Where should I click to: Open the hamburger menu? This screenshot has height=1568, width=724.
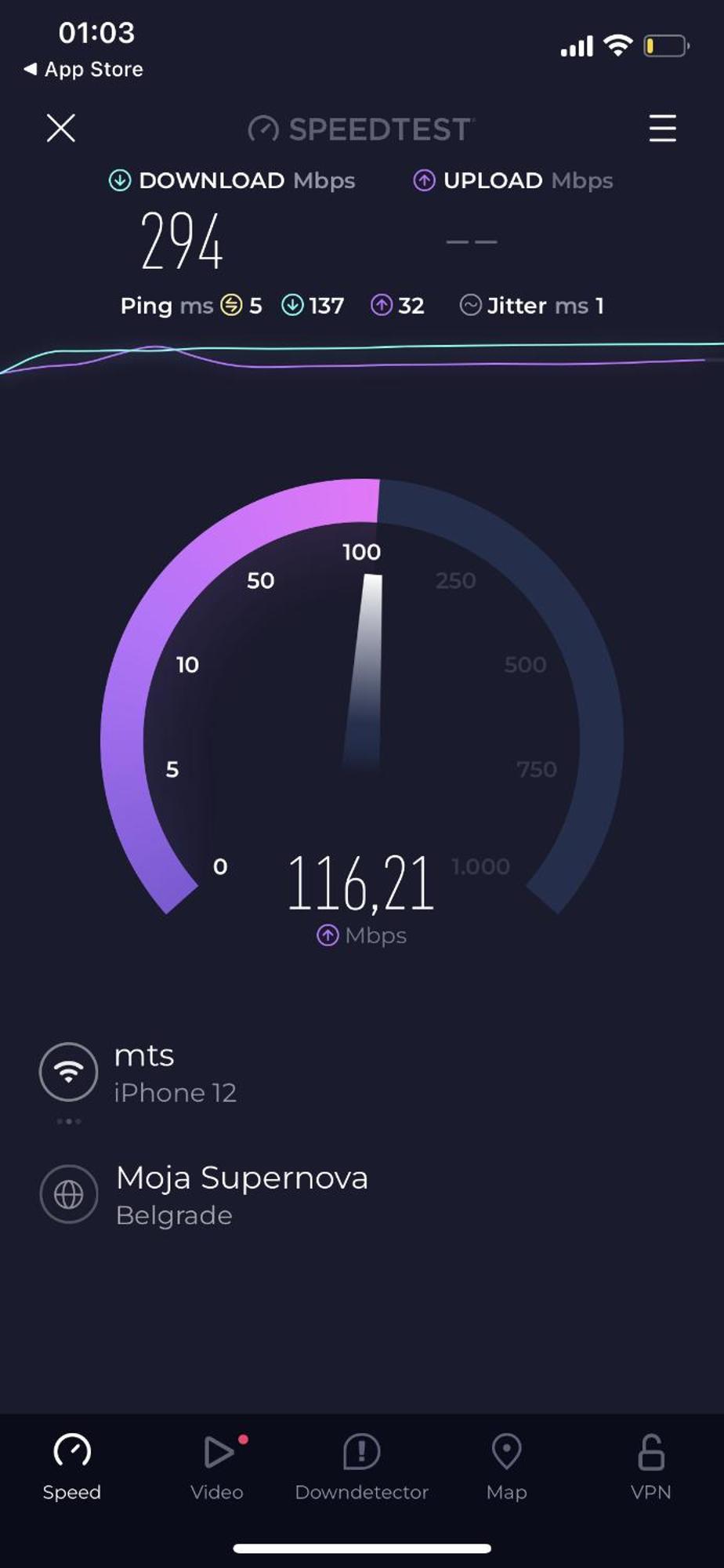point(662,128)
